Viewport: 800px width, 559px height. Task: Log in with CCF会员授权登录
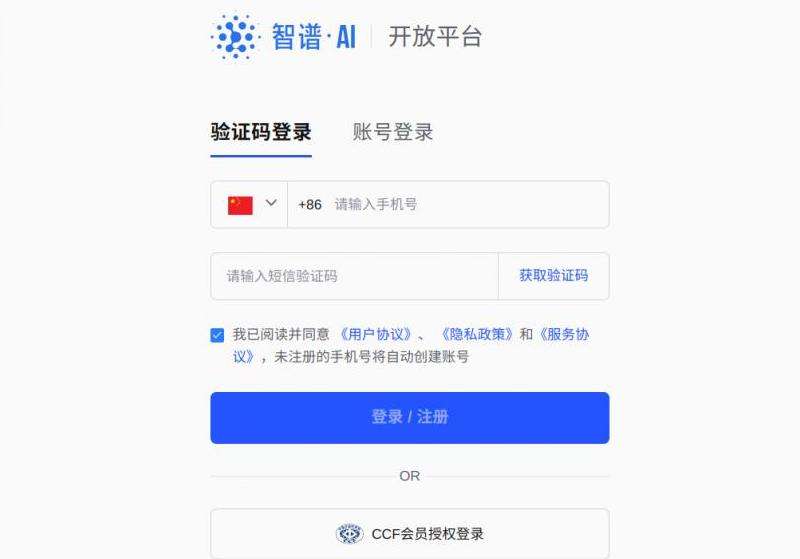pyautogui.click(x=409, y=534)
